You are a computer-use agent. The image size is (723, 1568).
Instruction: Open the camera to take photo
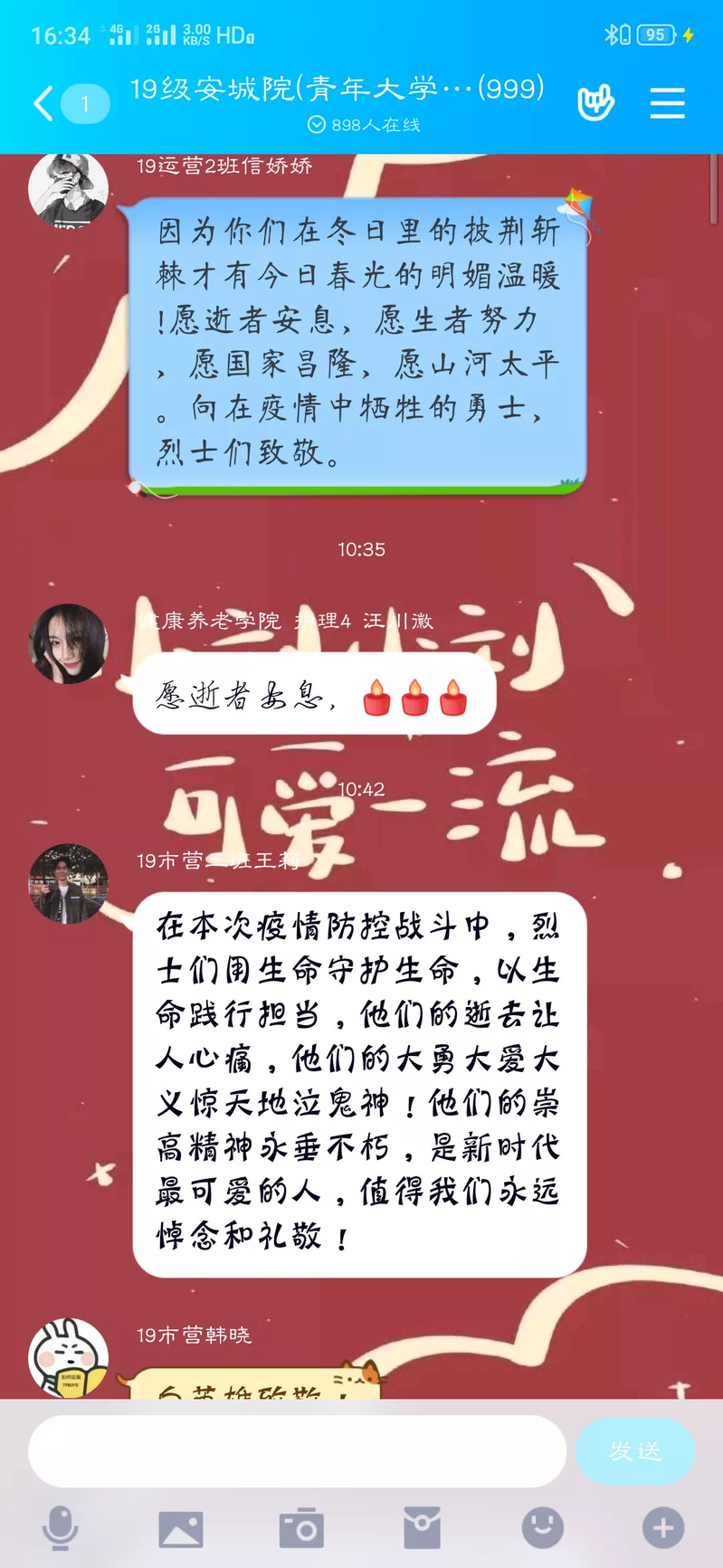[301, 1528]
